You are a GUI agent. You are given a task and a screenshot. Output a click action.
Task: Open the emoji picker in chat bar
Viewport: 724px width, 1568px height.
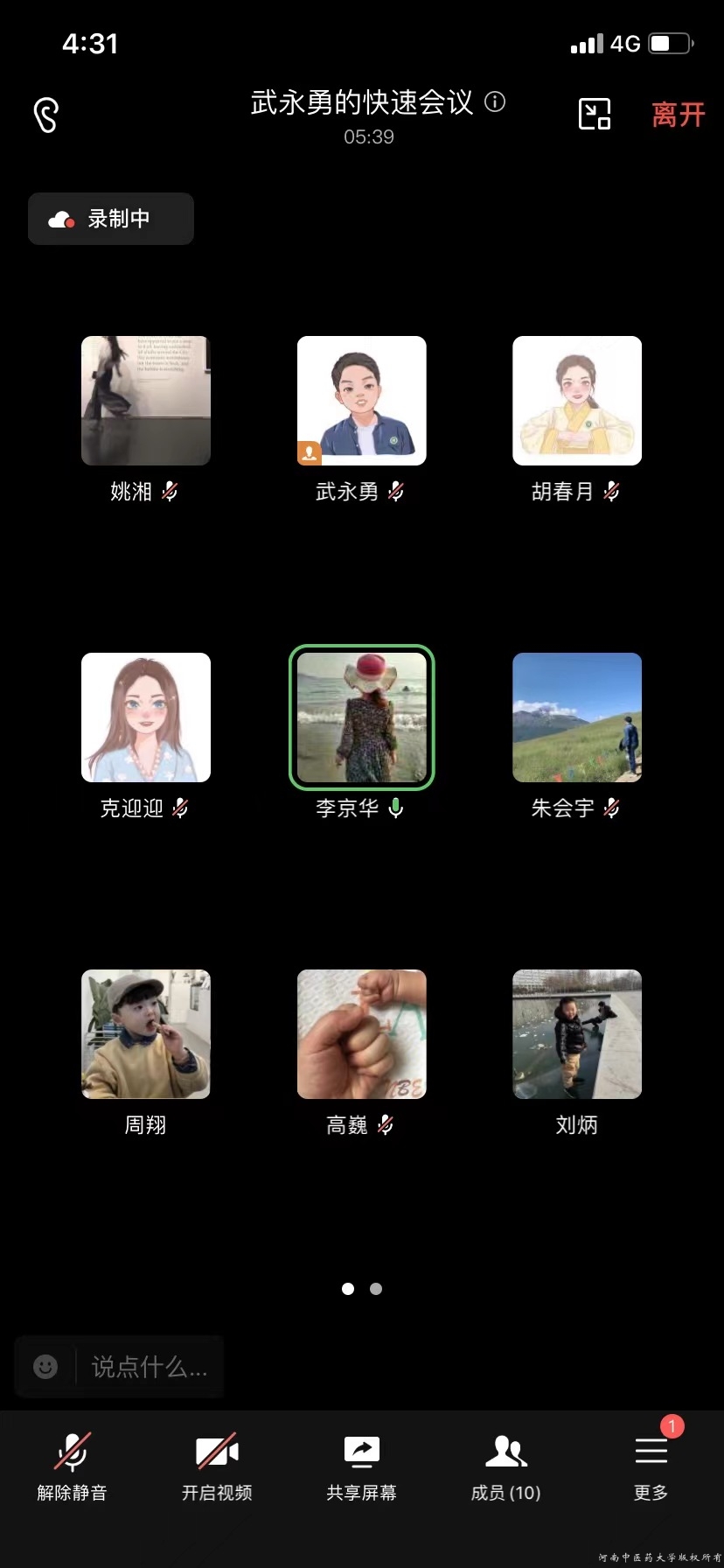[45, 1366]
